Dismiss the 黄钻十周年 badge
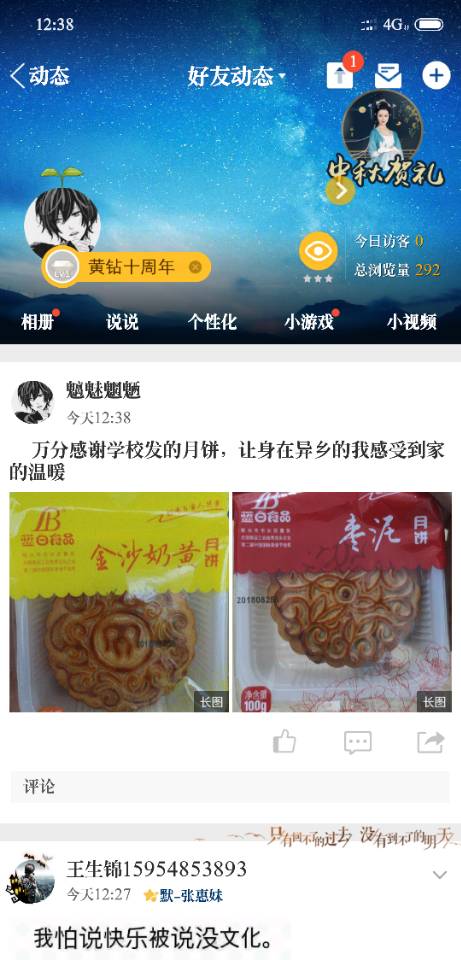461x960 pixels. [x=195, y=267]
